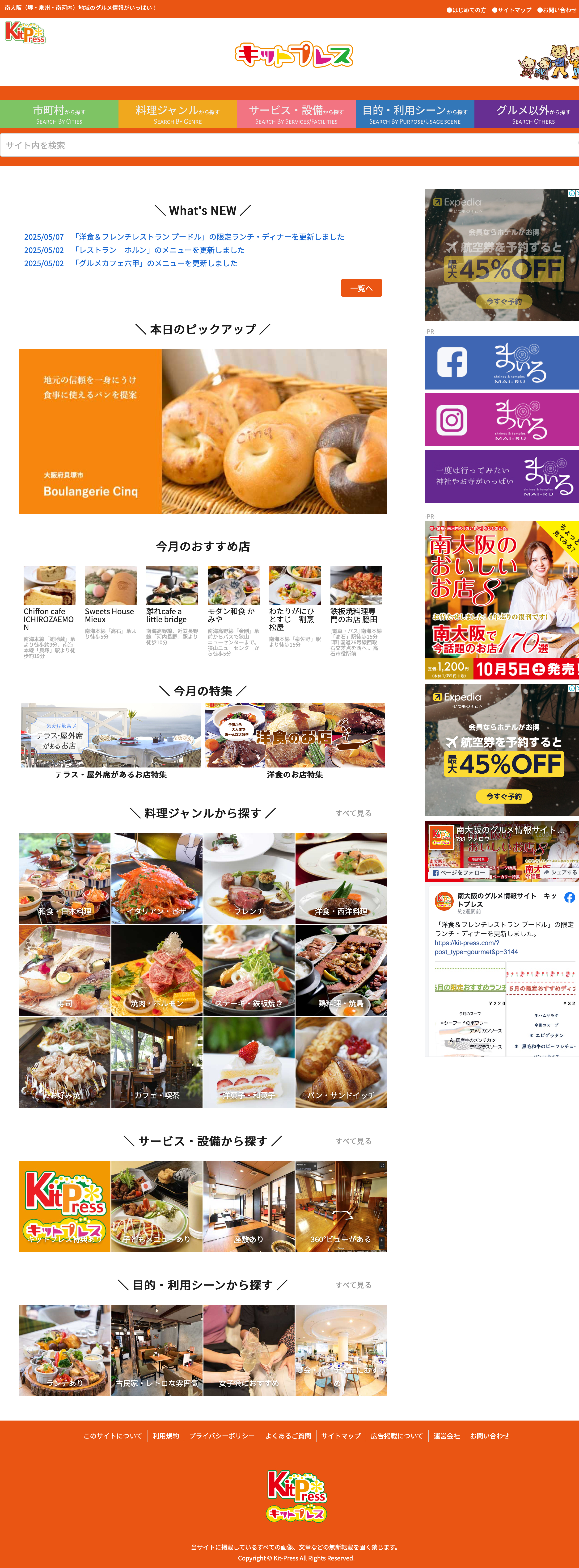Viewport: 579px width, 1568px height.
Task: Open テラス・屋外席があるお店特集 feature
Action: pos(111,741)
